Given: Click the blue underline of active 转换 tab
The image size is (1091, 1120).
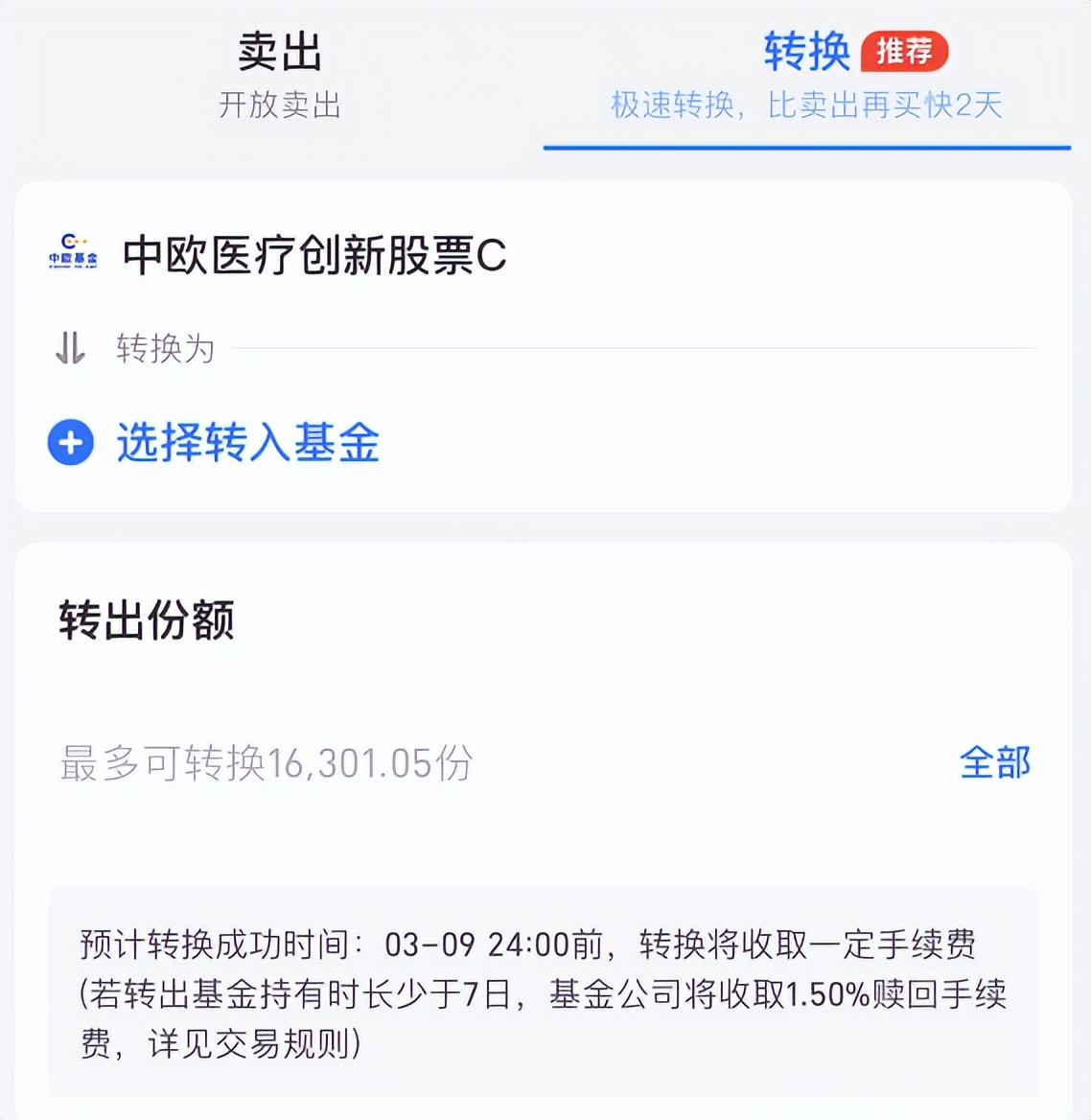Looking at the screenshot, I should click(x=807, y=146).
